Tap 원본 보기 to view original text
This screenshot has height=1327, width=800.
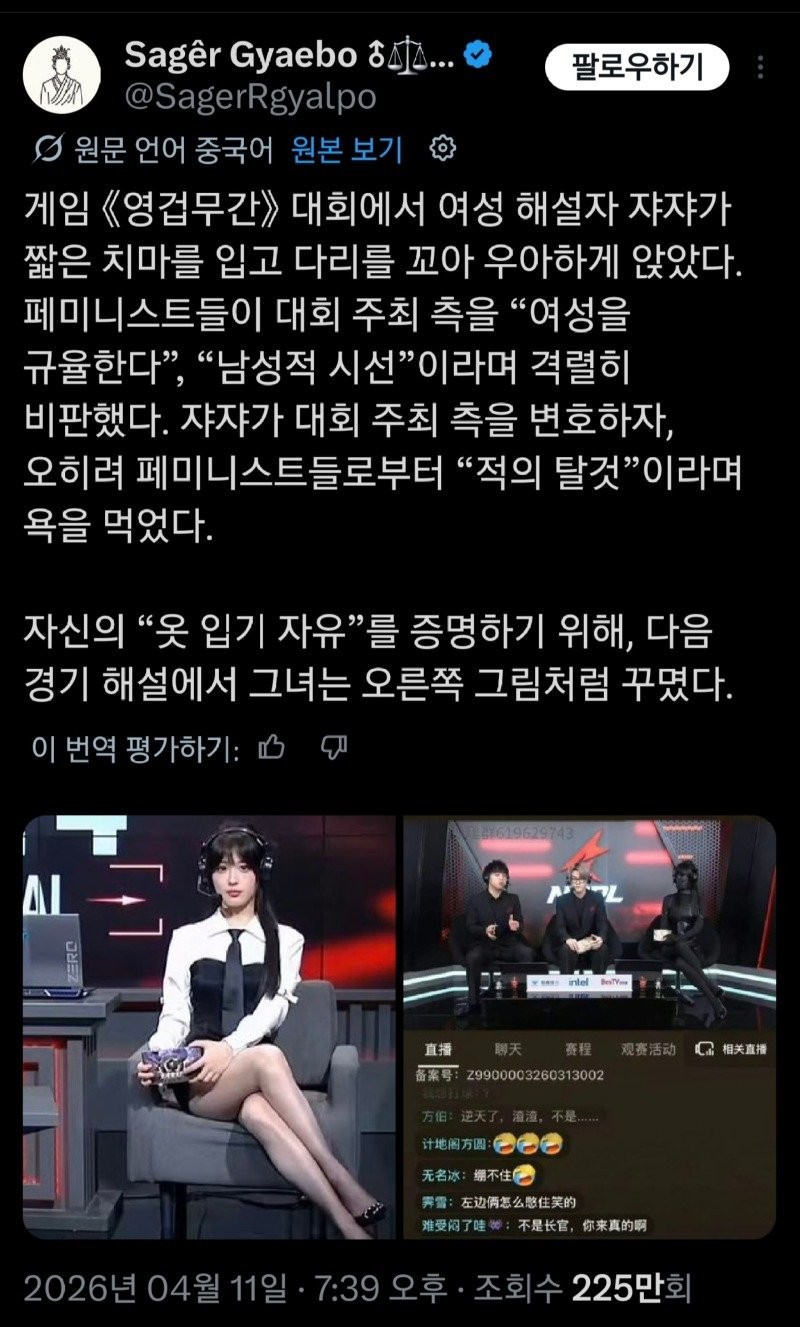point(347,150)
